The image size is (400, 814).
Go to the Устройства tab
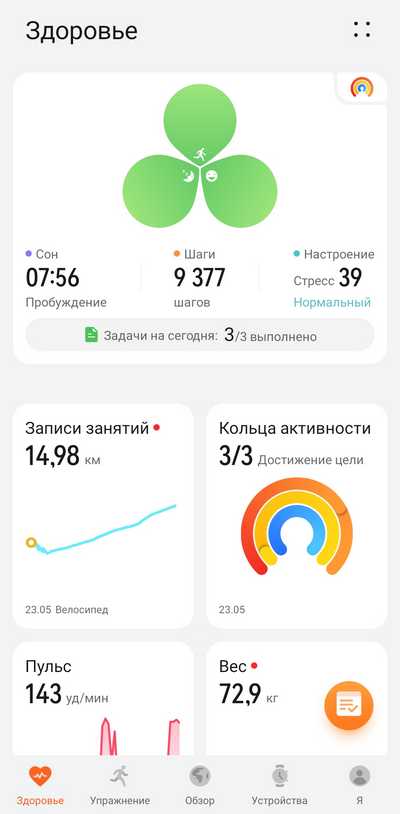280,785
